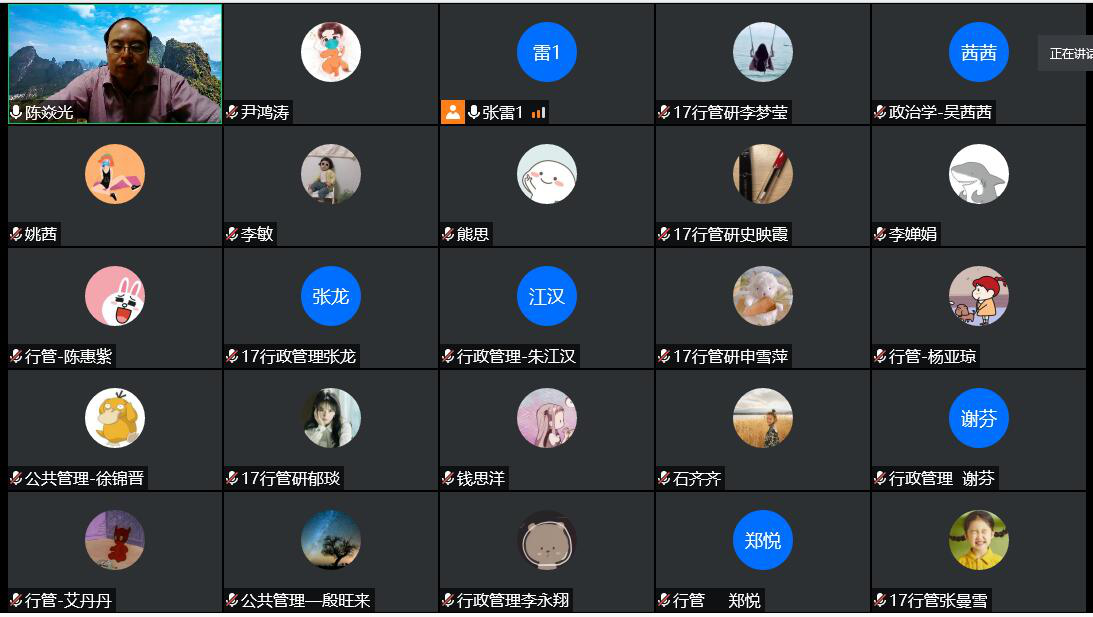Open tile of 17行管研李梦莹

point(762,63)
